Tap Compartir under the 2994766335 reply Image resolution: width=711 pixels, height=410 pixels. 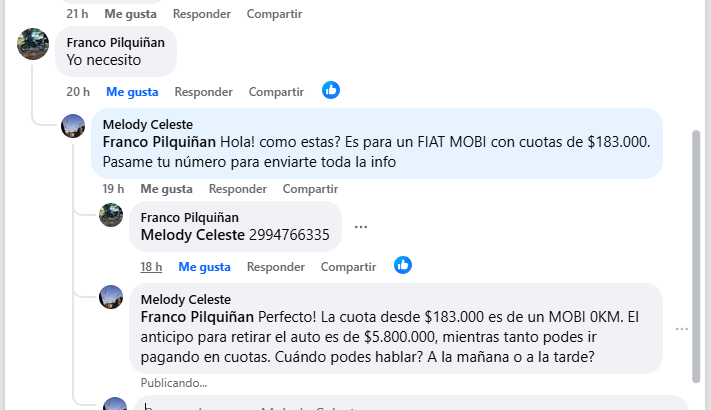348,267
